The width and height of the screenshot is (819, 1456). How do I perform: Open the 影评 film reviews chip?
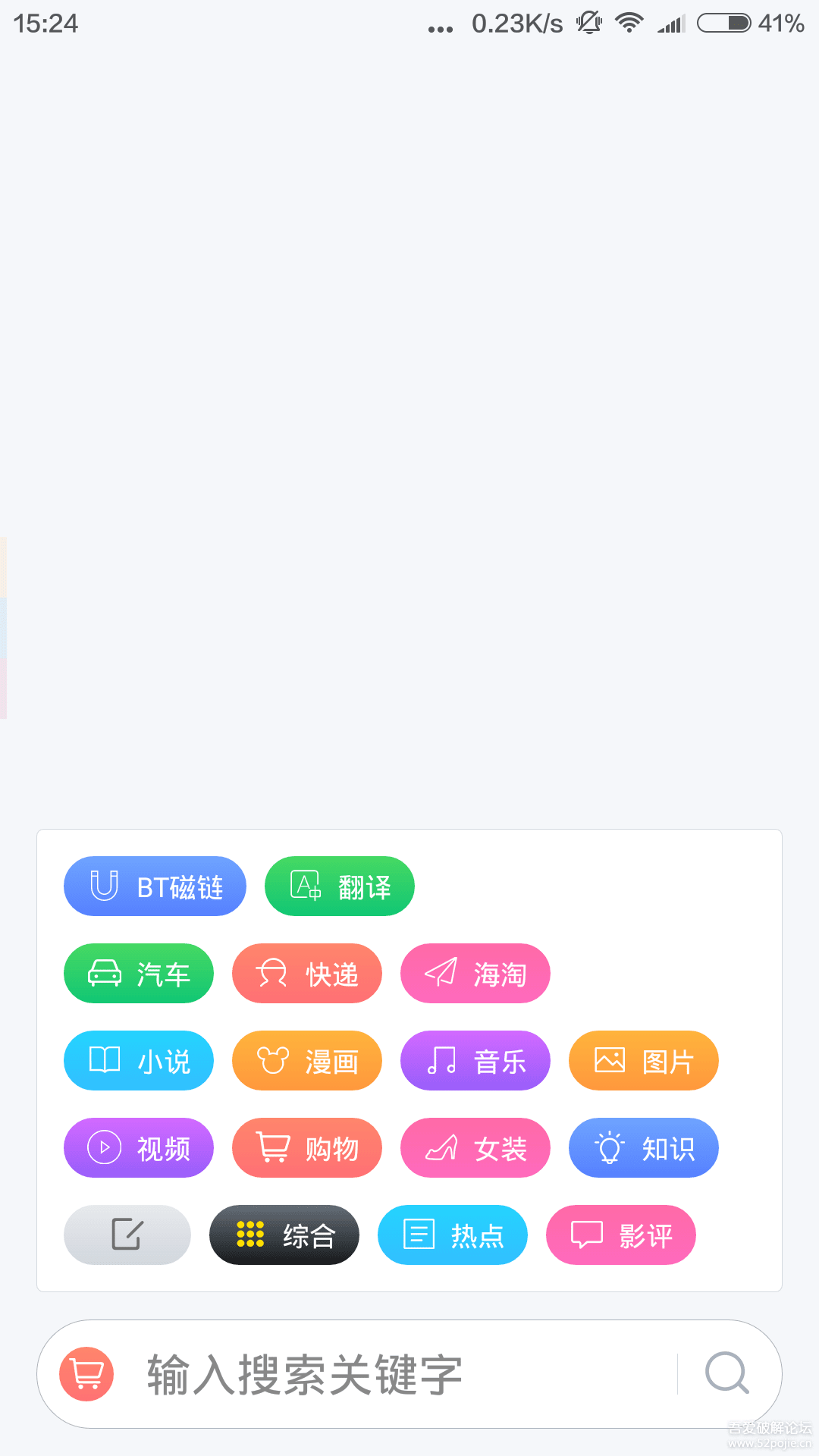620,1235
